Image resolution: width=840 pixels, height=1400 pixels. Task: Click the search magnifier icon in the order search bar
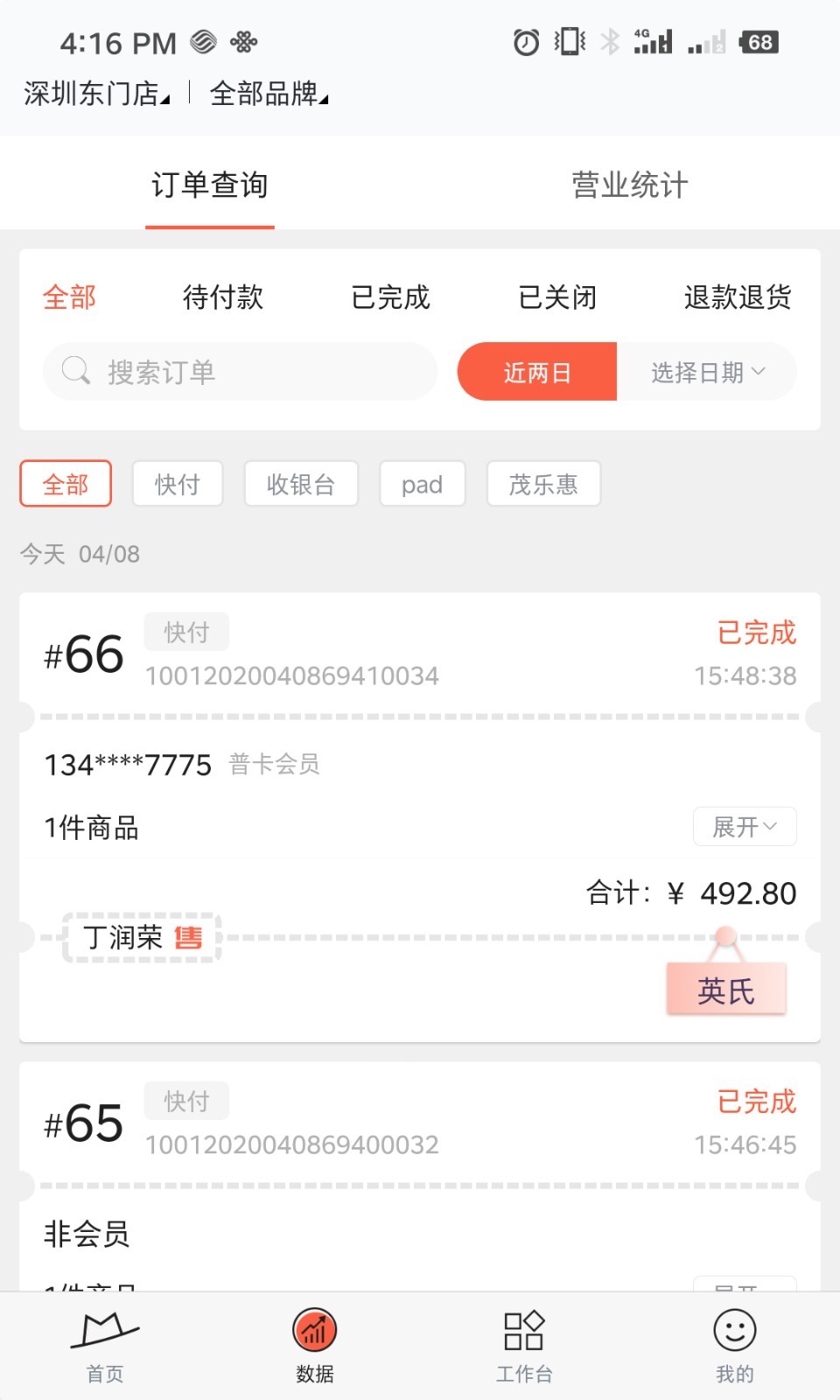click(x=77, y=371)
